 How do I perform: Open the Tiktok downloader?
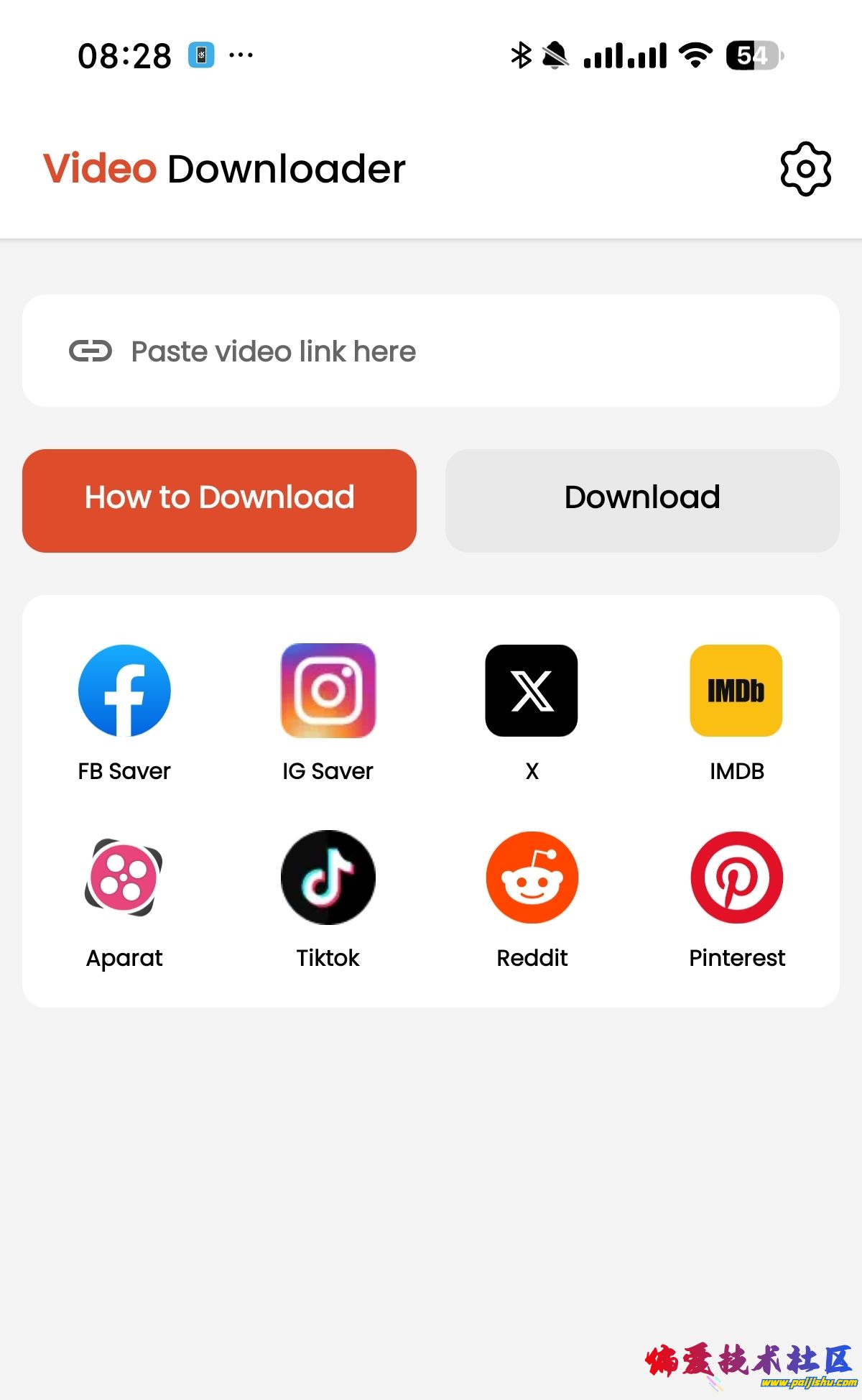point(328,878)
